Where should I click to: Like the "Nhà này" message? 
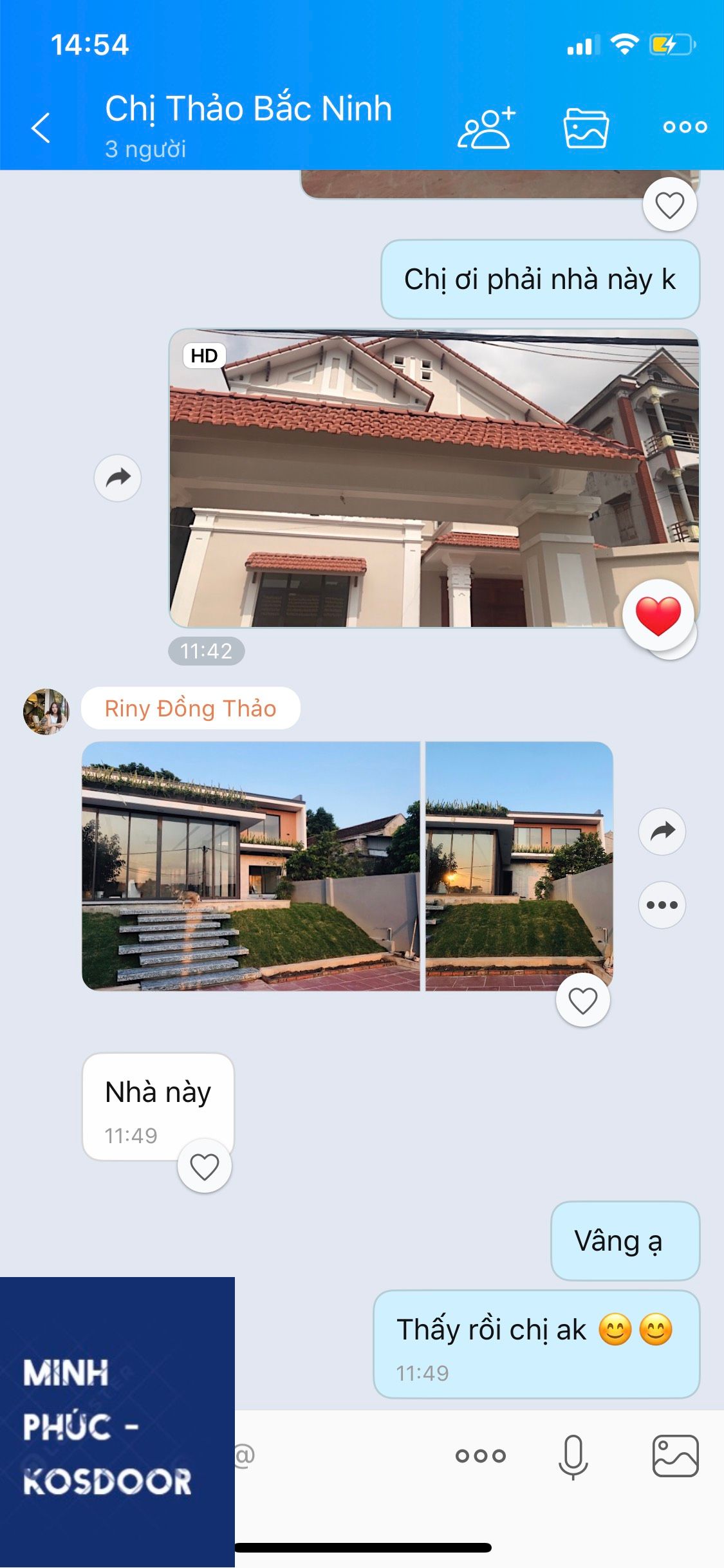(x=204, y=1166)
